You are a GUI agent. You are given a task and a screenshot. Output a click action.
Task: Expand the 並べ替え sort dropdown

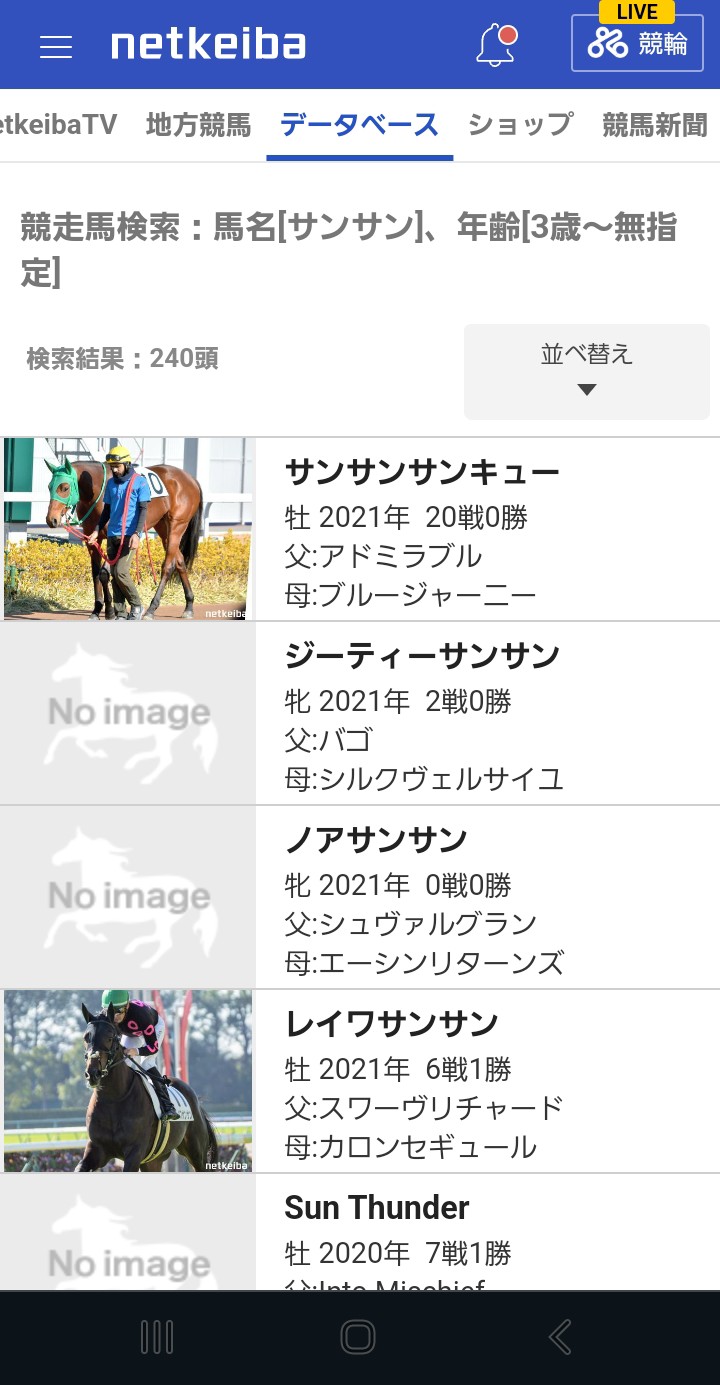tap(587, 371)
